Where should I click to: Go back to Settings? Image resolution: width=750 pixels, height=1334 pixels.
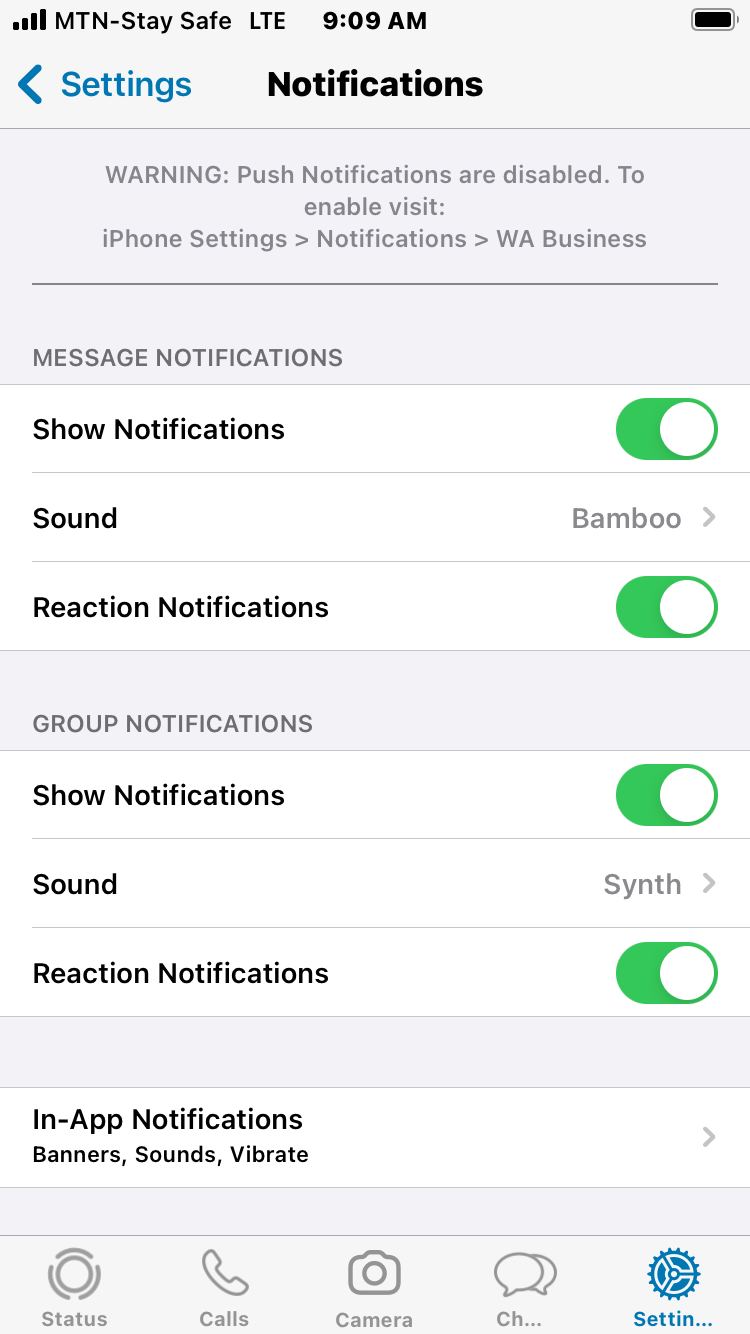(105, 85)
